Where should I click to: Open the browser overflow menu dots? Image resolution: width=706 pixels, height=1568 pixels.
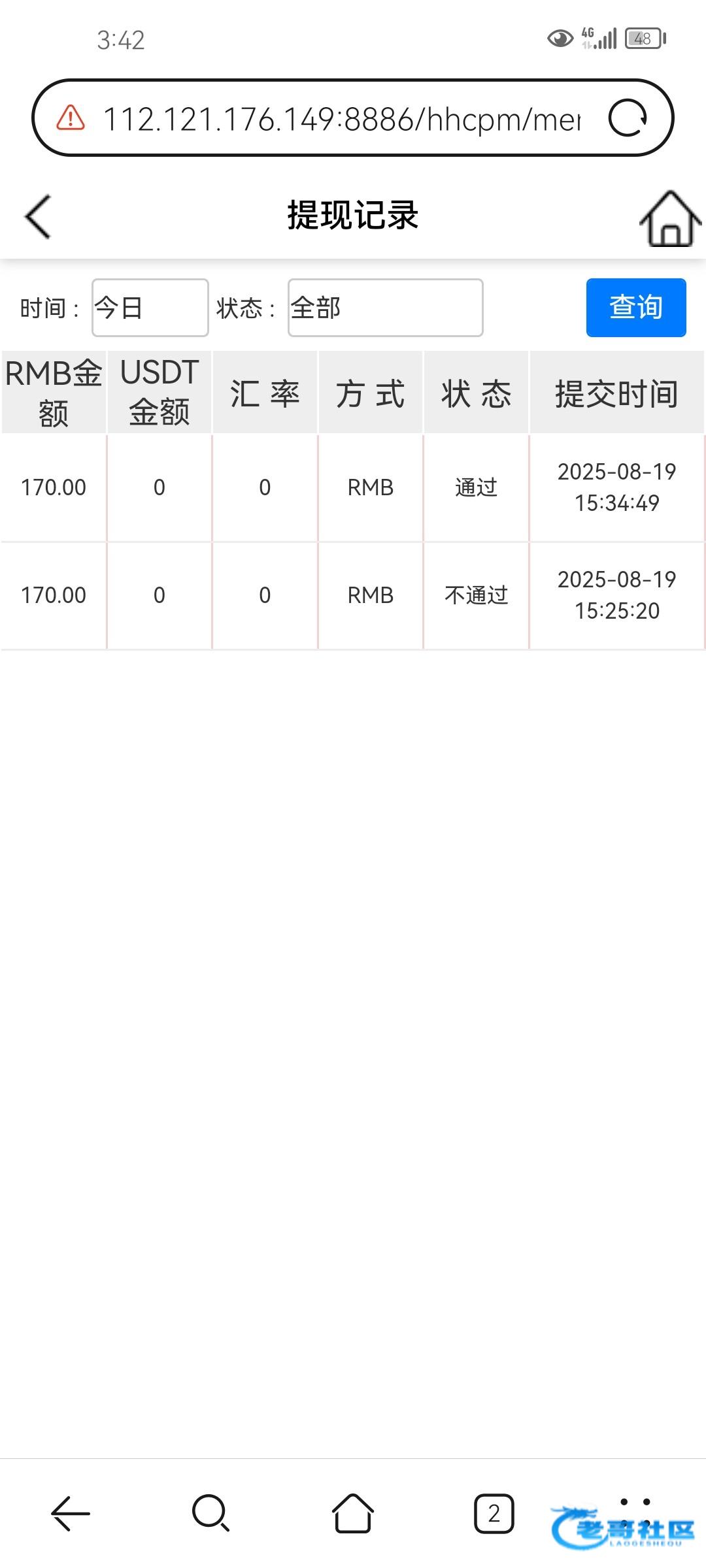click(635, 1511)
